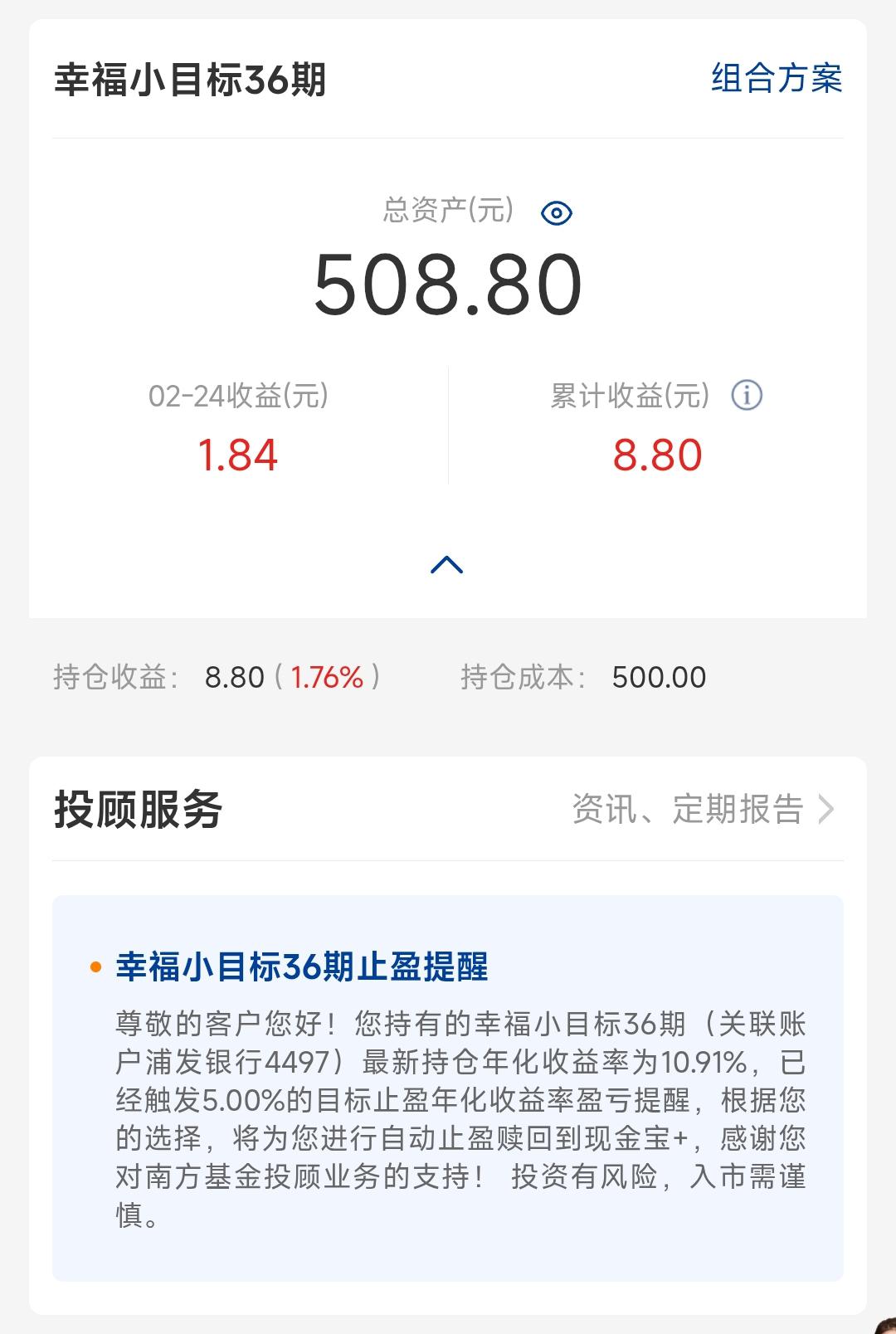896x1334 pixels.
Task: Open the 幸福小目标36期止盈提醒 notice
Action: tap(302, 967)
